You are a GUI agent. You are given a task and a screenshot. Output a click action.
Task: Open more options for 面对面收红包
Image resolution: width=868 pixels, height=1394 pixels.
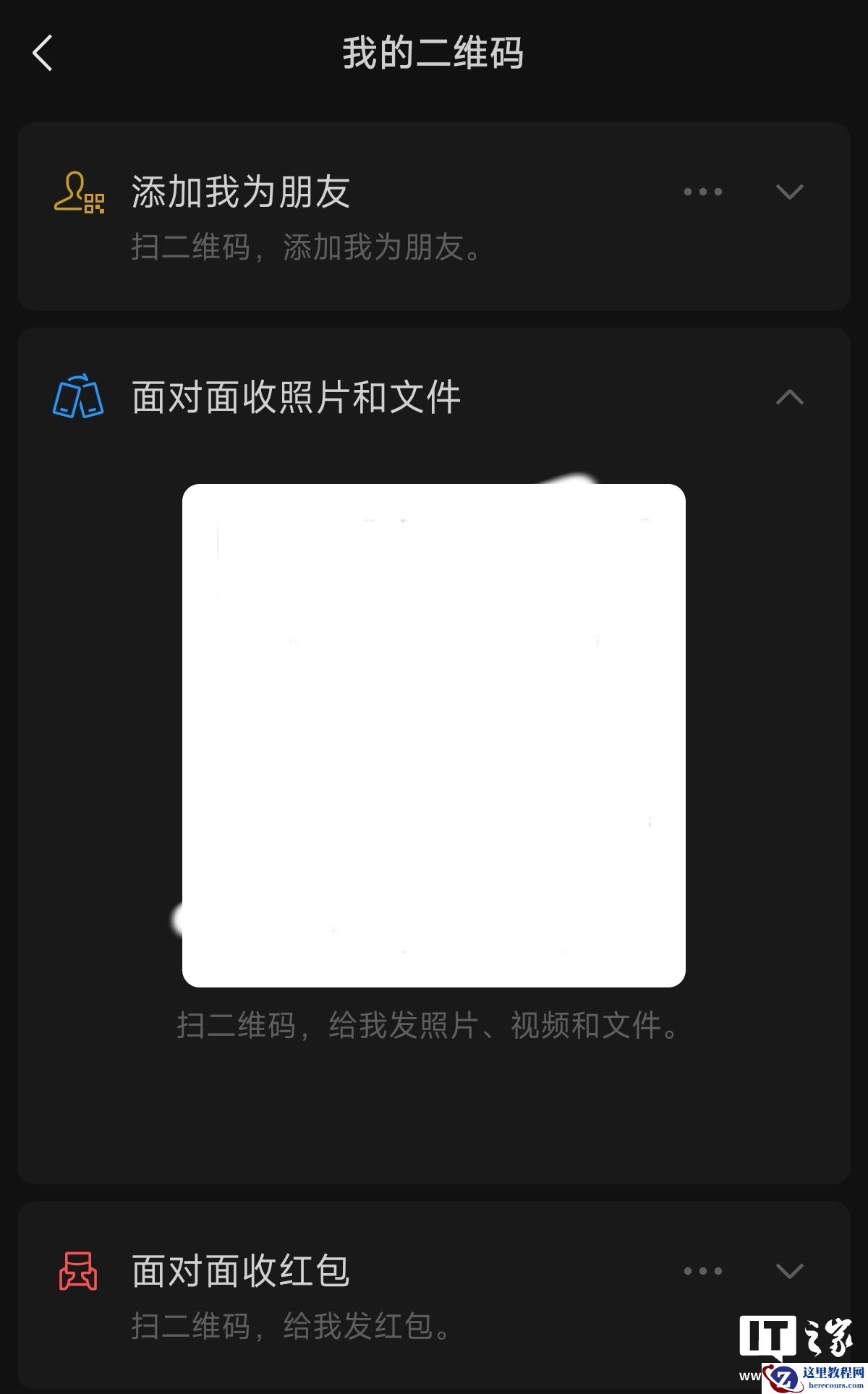pos(702,1270)
